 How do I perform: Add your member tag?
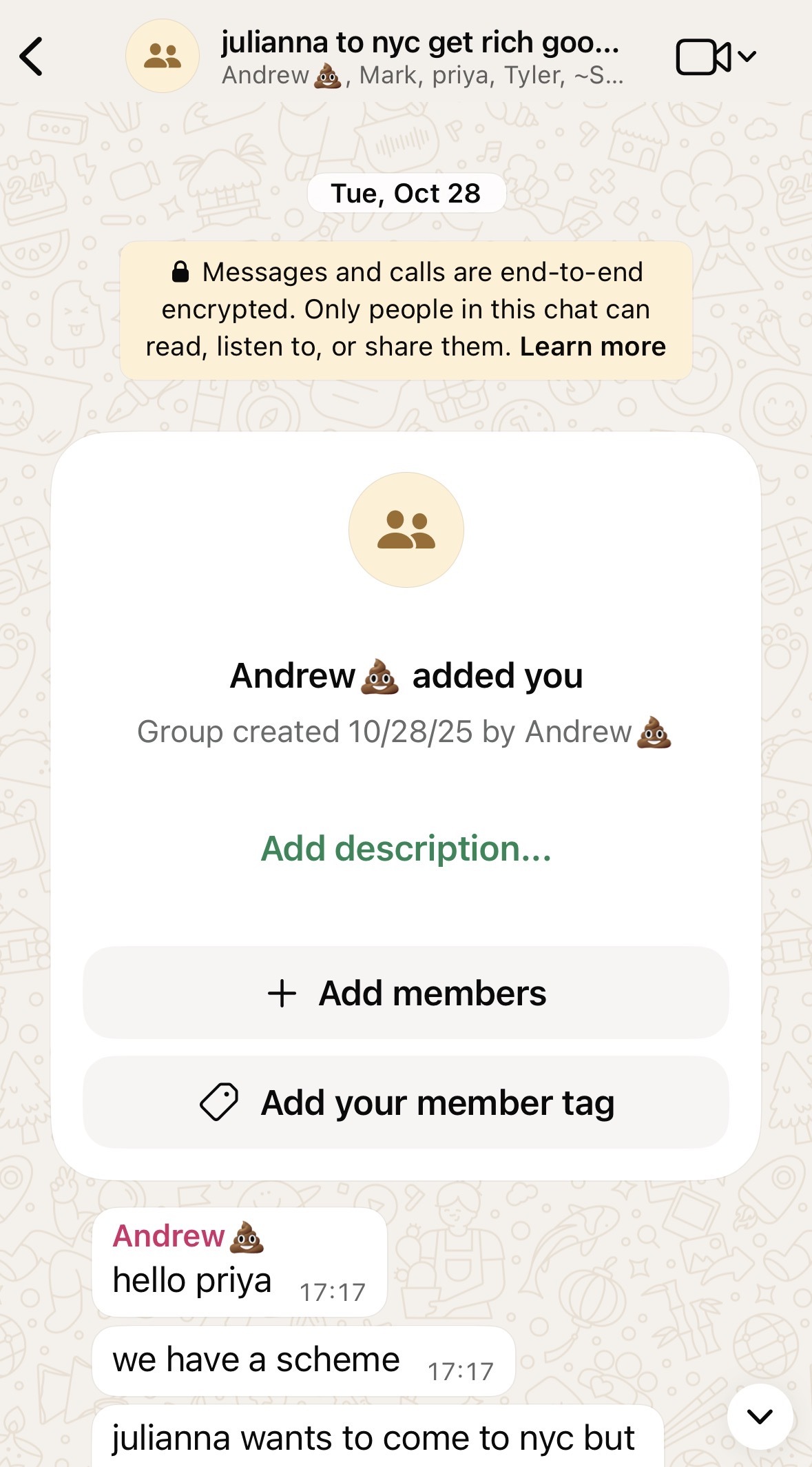[406, 1102]
